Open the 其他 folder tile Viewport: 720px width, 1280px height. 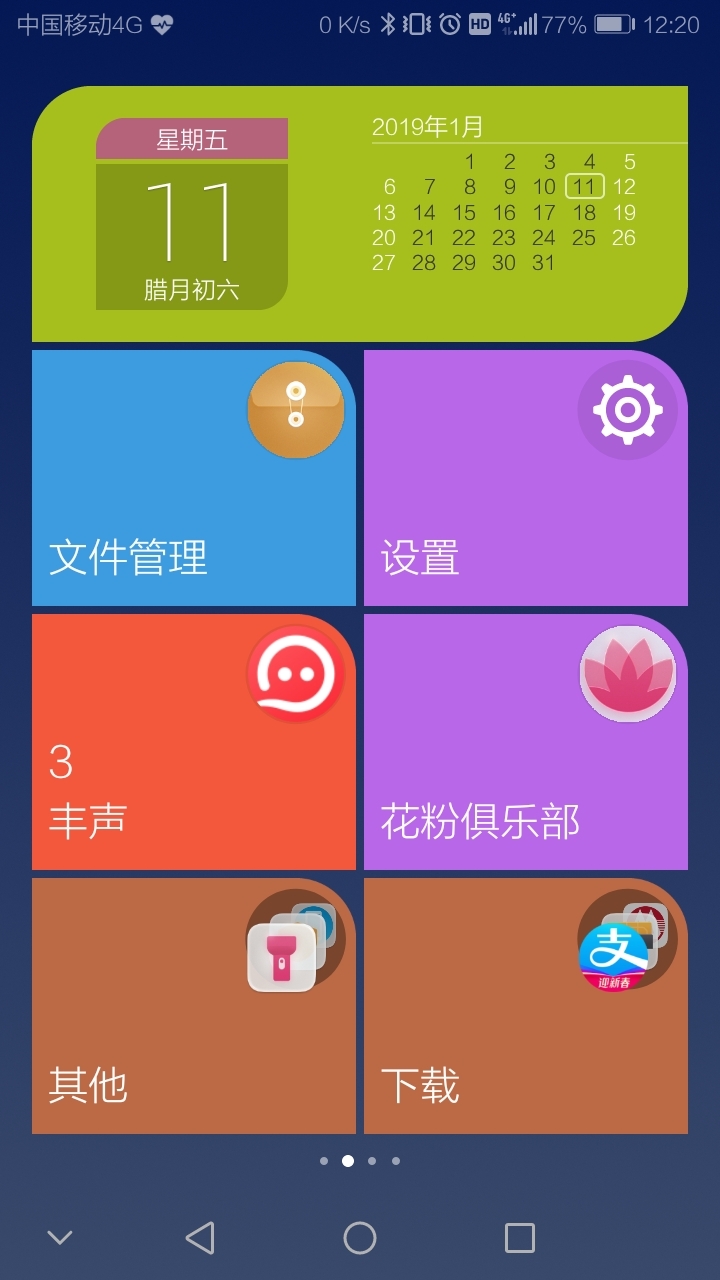pos(194,1006)
